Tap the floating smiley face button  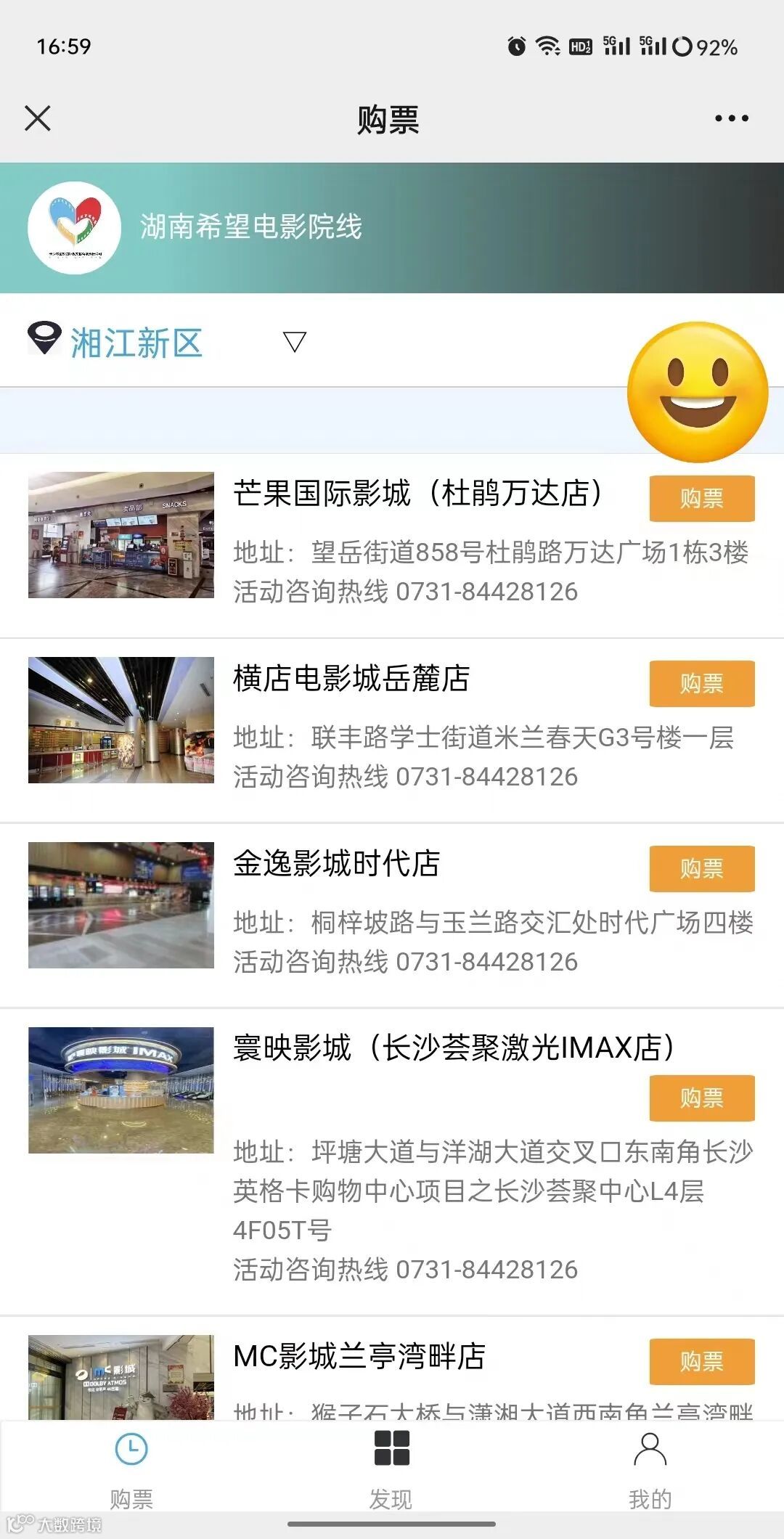[x=697, y=391]
